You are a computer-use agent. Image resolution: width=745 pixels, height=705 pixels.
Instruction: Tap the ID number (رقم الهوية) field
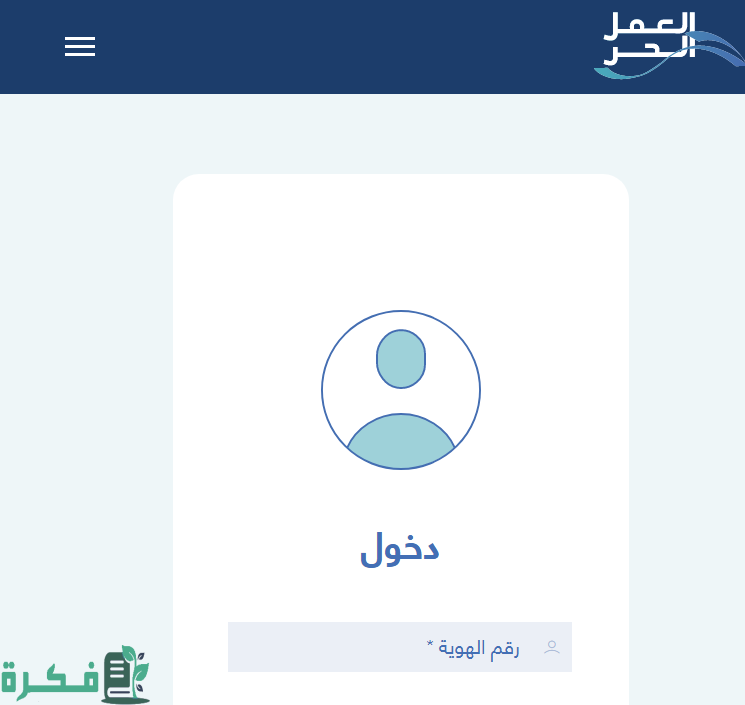click(x=400, y=647)
